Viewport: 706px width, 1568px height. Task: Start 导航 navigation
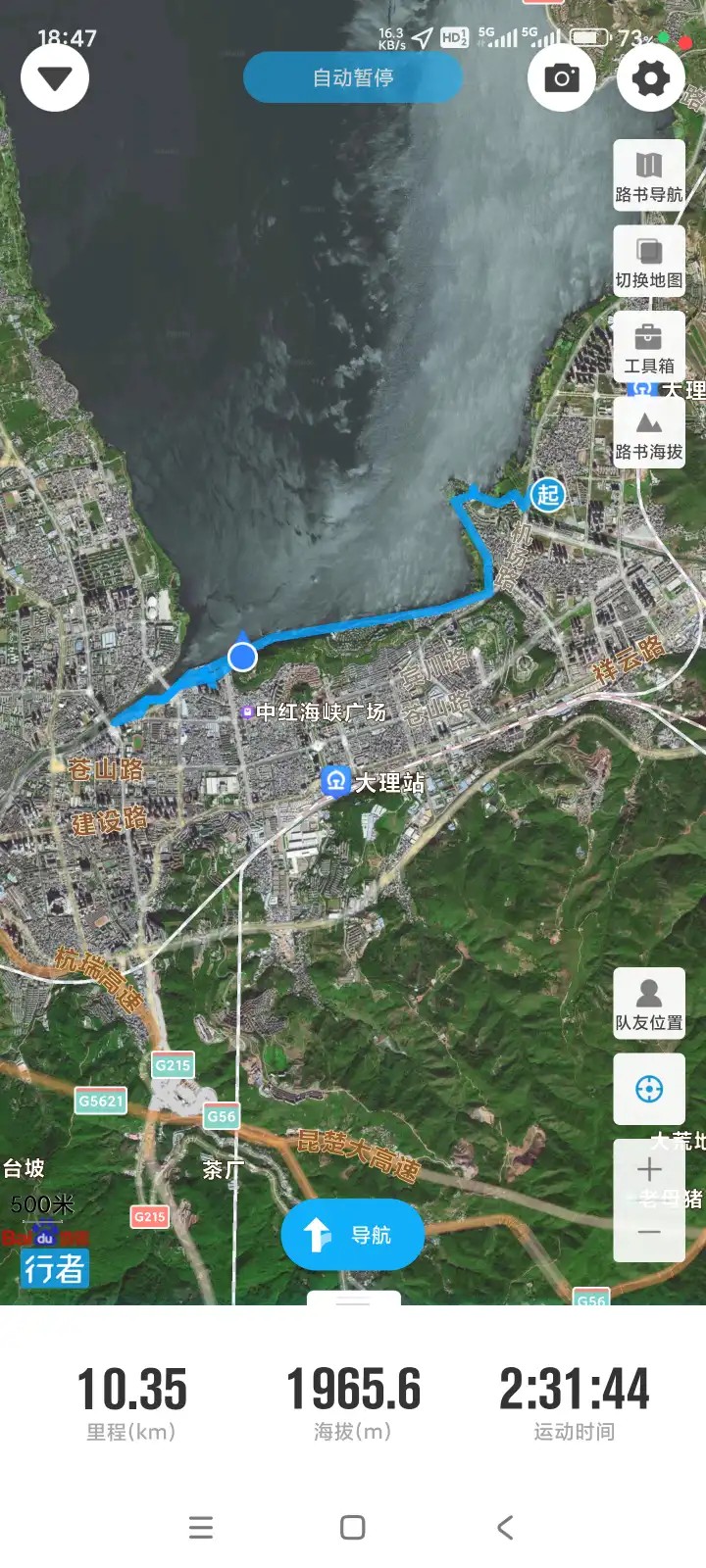[x=353, y=1235]
